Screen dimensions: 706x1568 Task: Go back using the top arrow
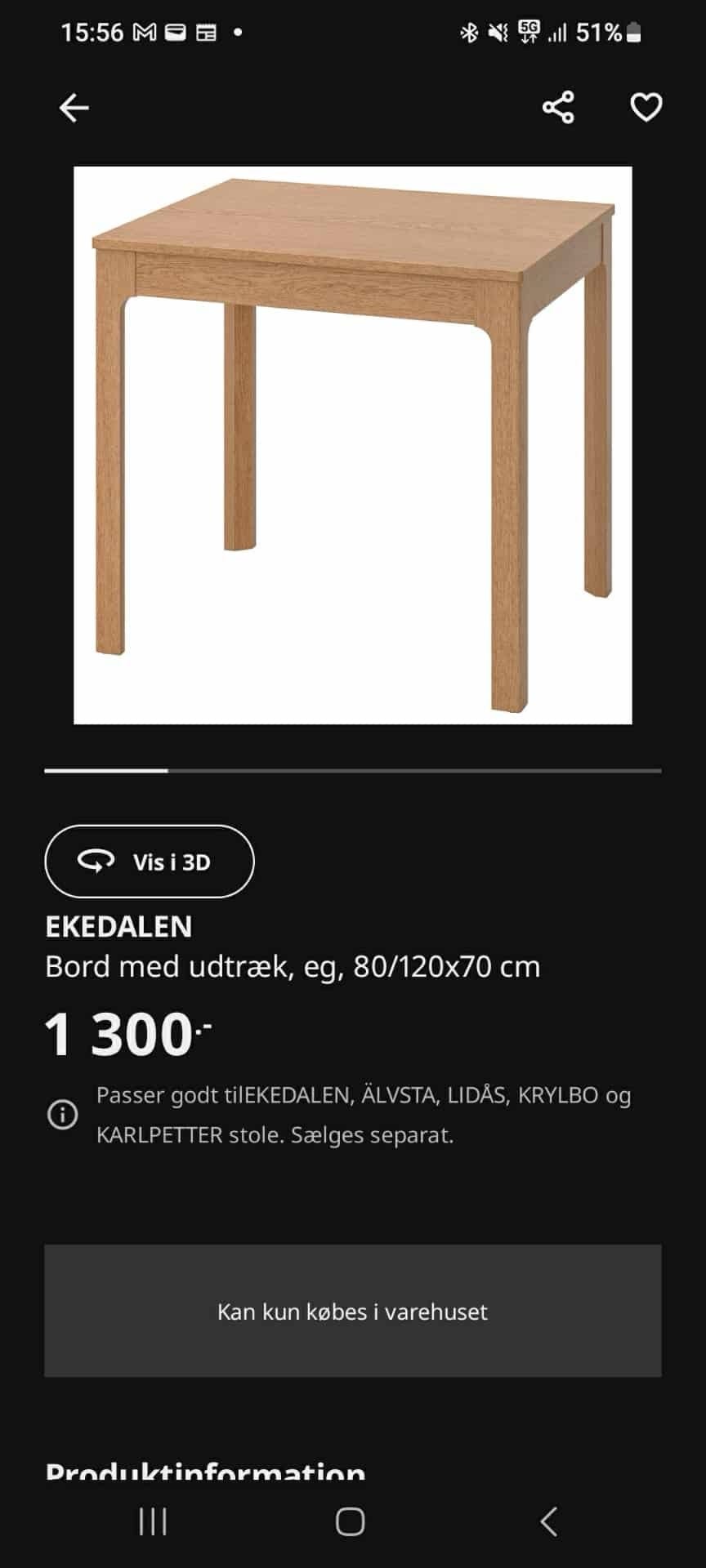click(x=74, y=108)
